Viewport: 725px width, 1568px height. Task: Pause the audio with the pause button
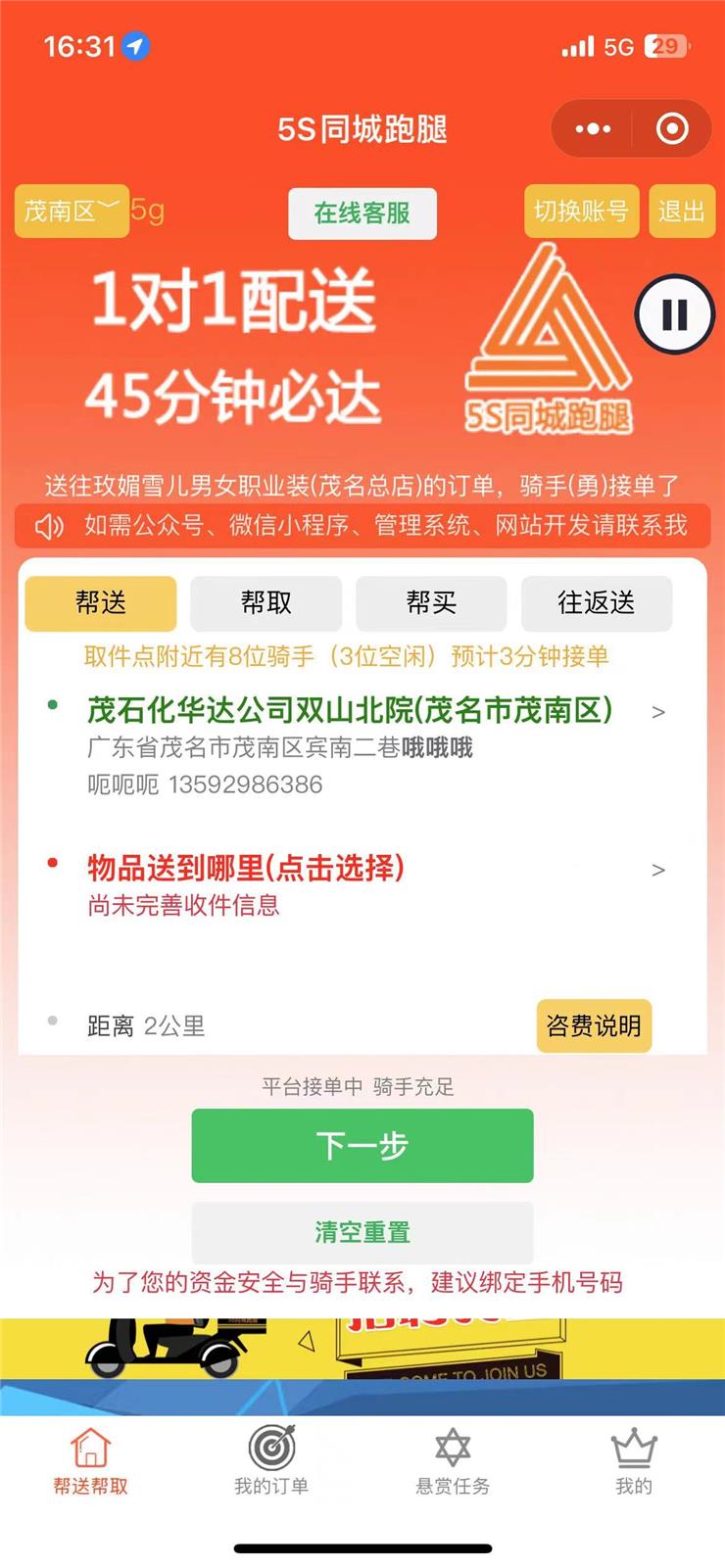(674, 314)
